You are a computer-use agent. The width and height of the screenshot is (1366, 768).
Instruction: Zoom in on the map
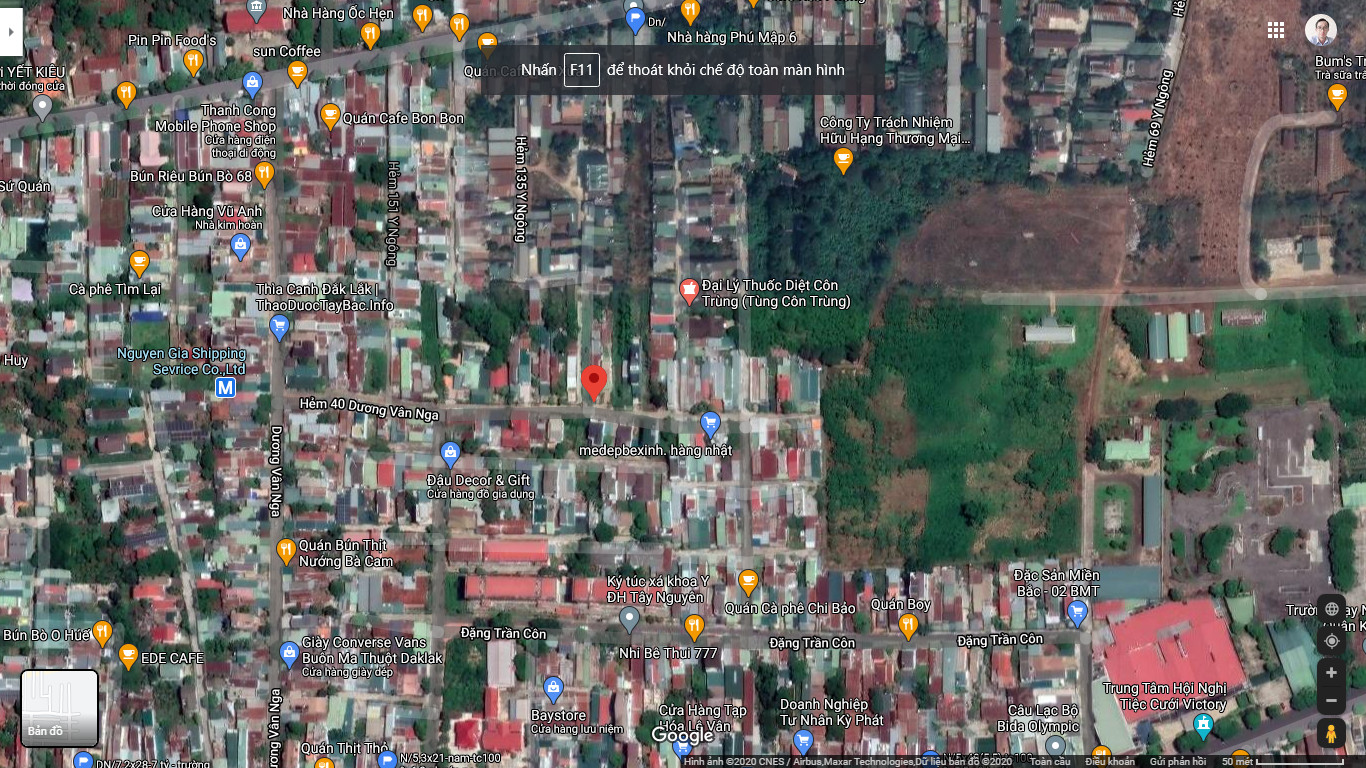pyautogui.click(x=1331, y=673)
